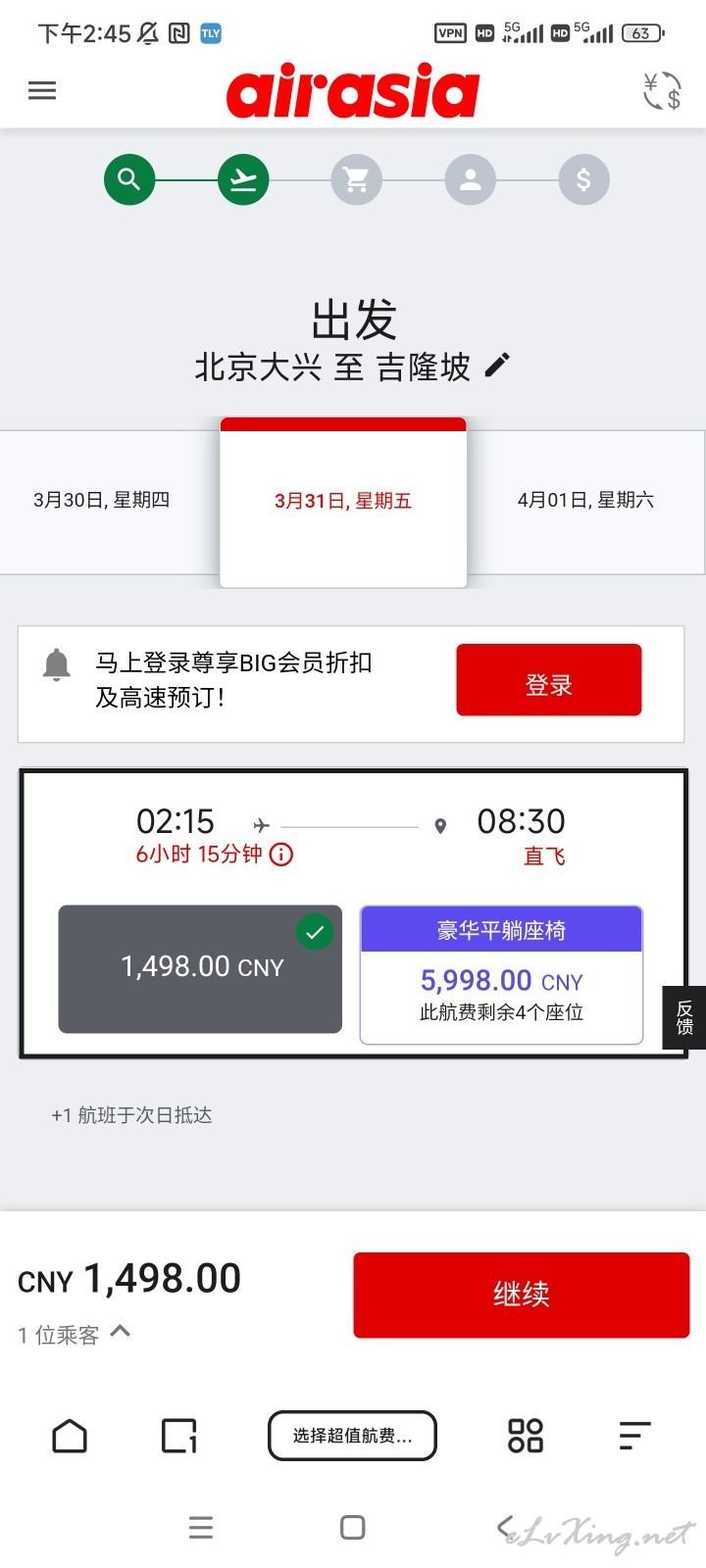Go to the browser home page
The height and width of the screenshot is (1568, 706).
pos(70,1437)
